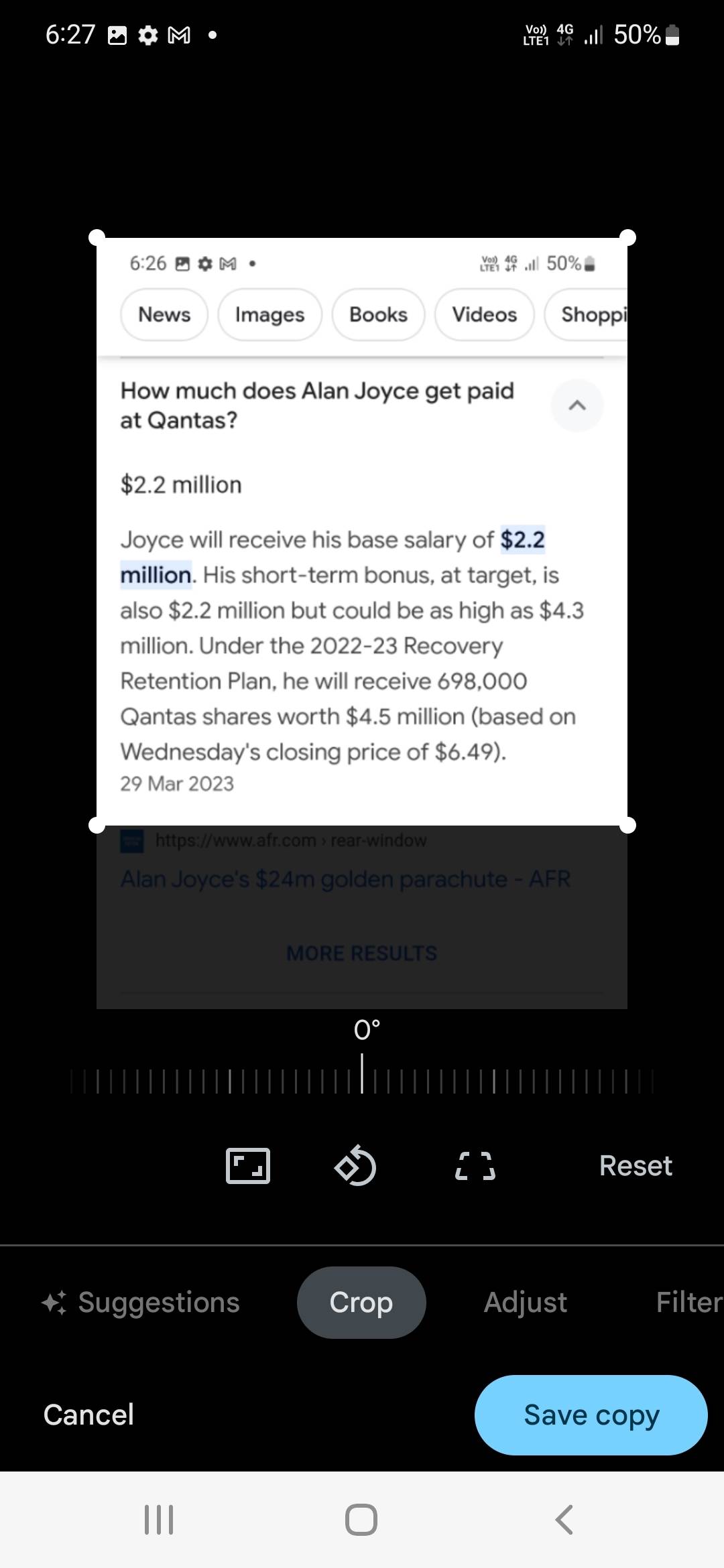The width and height of the screenshot is (724, 1568).
Task: Rotate the image 90 degrees
Action: [x=355, y=1166]
